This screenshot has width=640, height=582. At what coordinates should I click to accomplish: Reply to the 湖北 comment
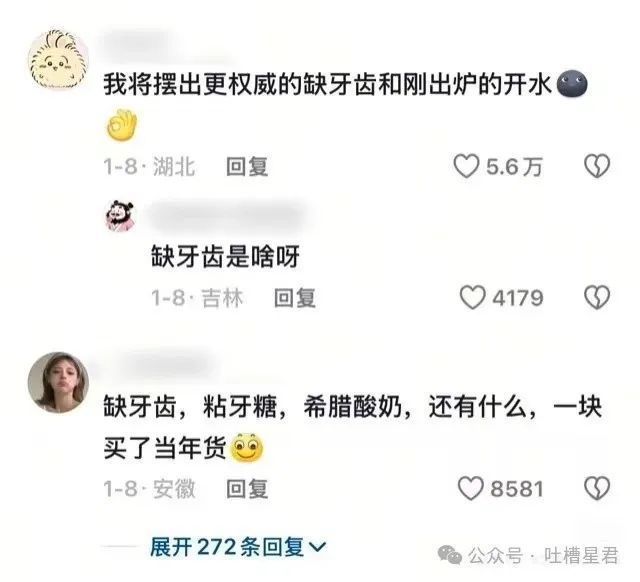click(x=246, y=167)
